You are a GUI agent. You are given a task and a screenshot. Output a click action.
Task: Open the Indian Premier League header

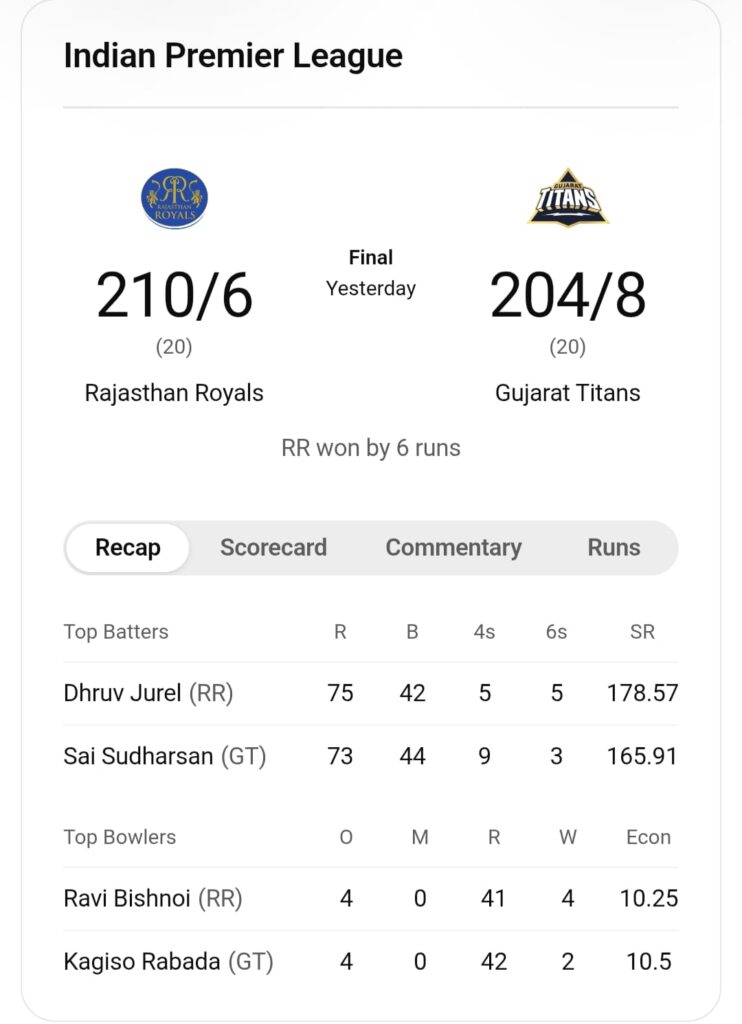[x=232, y=57]
